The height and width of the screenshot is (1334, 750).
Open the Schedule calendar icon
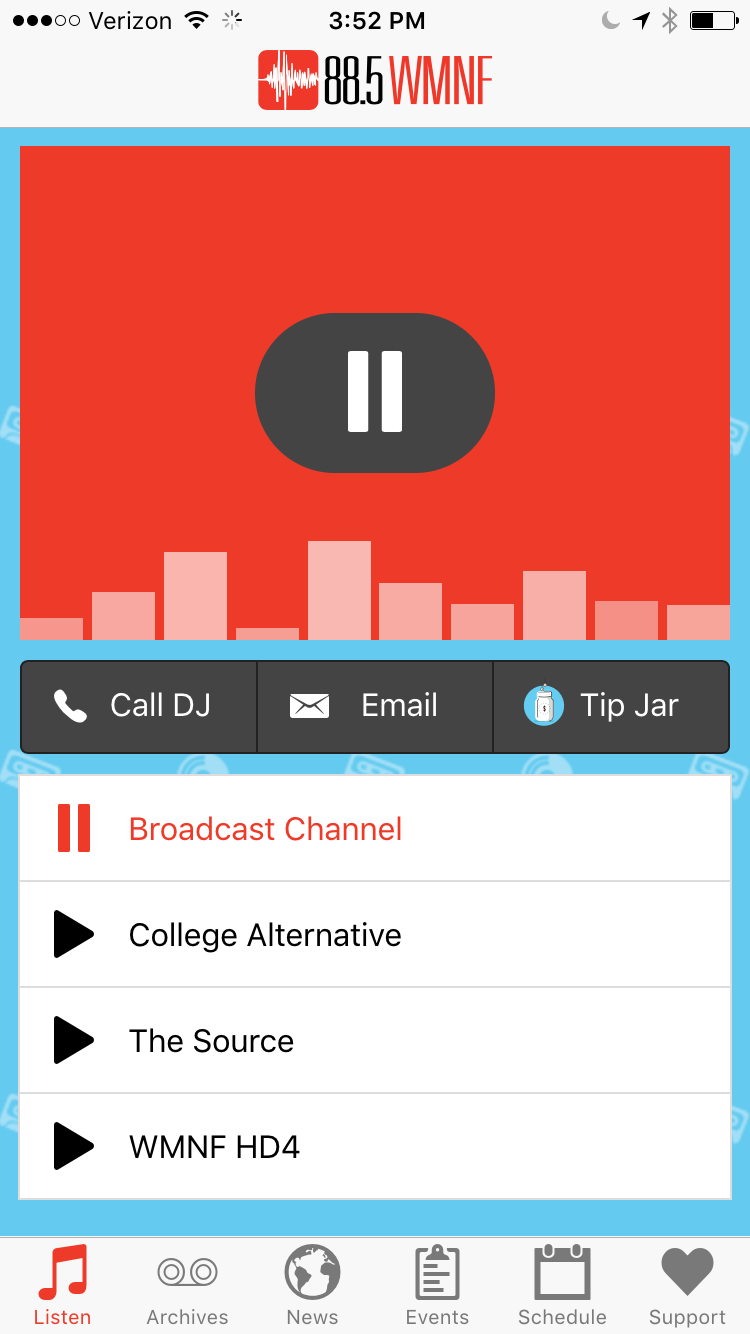pyautogui.click(x=562, y=1271)
